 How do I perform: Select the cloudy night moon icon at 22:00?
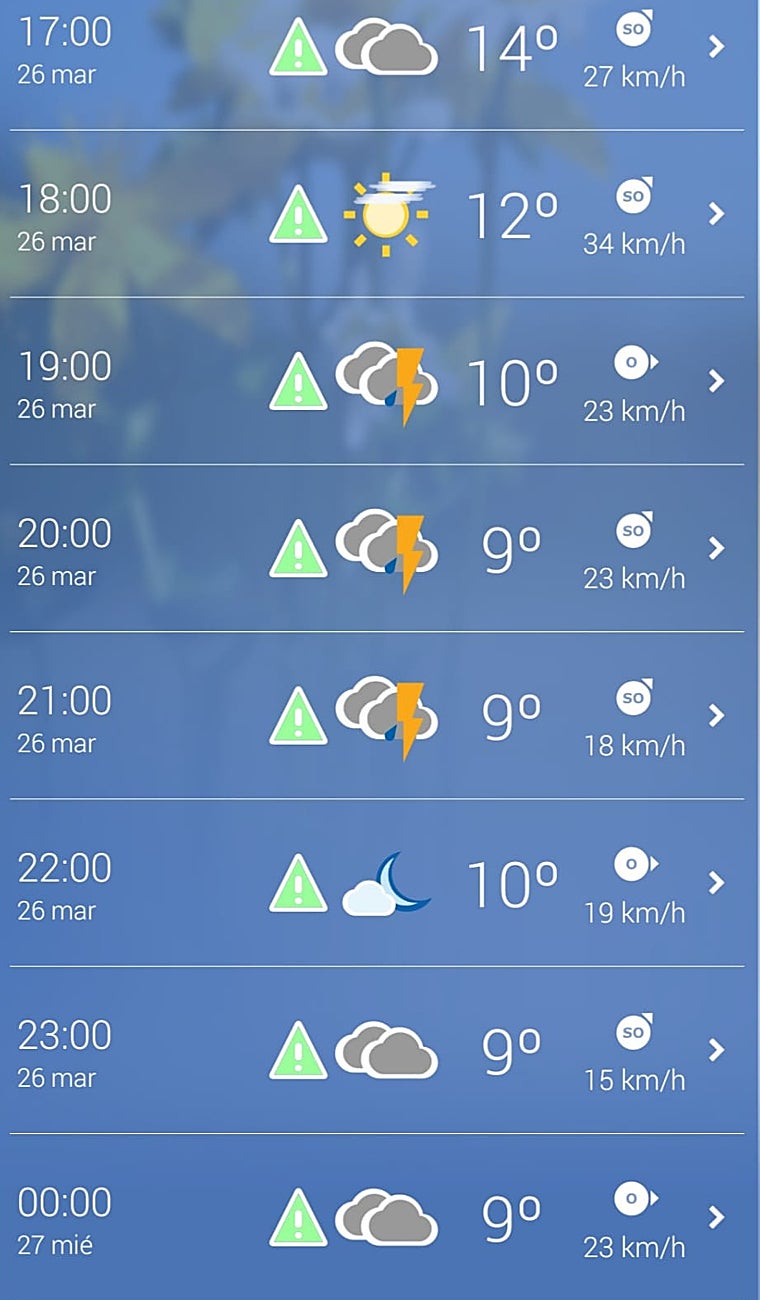click(385, 882)
